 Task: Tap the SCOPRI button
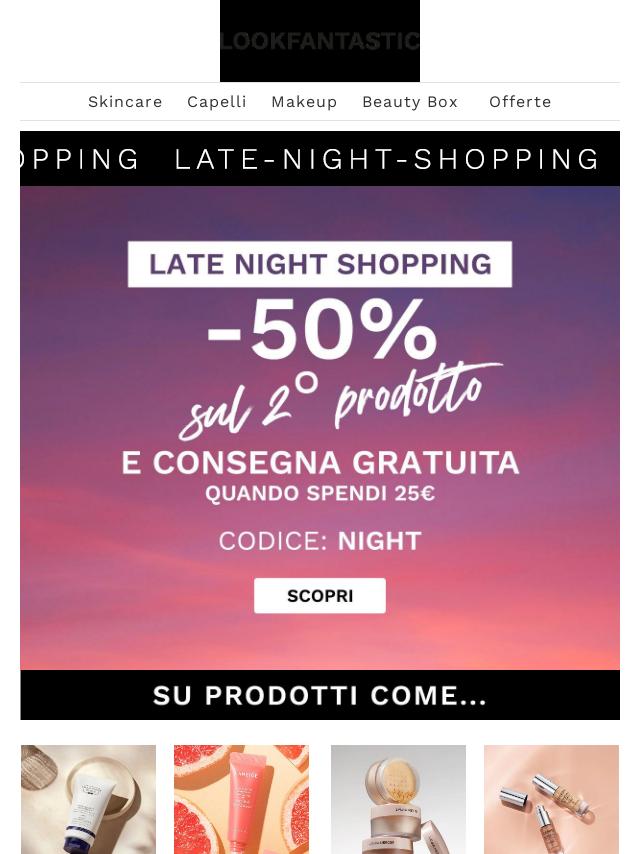(x=320, y=596)
